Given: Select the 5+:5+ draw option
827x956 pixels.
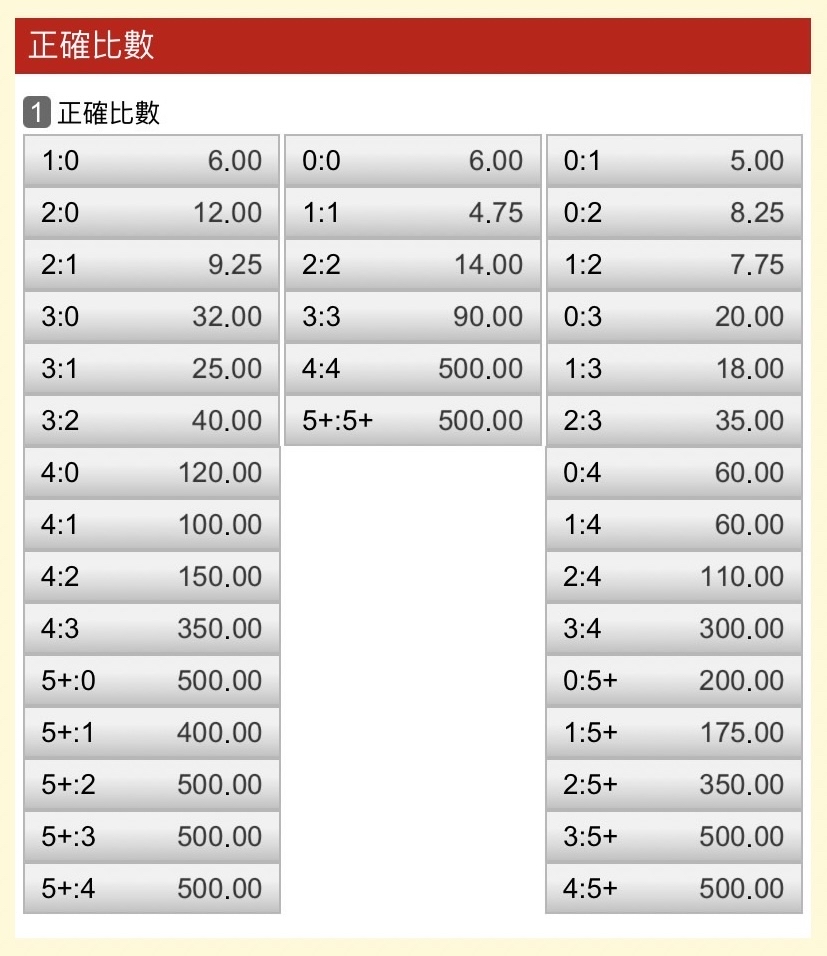Looking at the screenshot, I should 412,421.
